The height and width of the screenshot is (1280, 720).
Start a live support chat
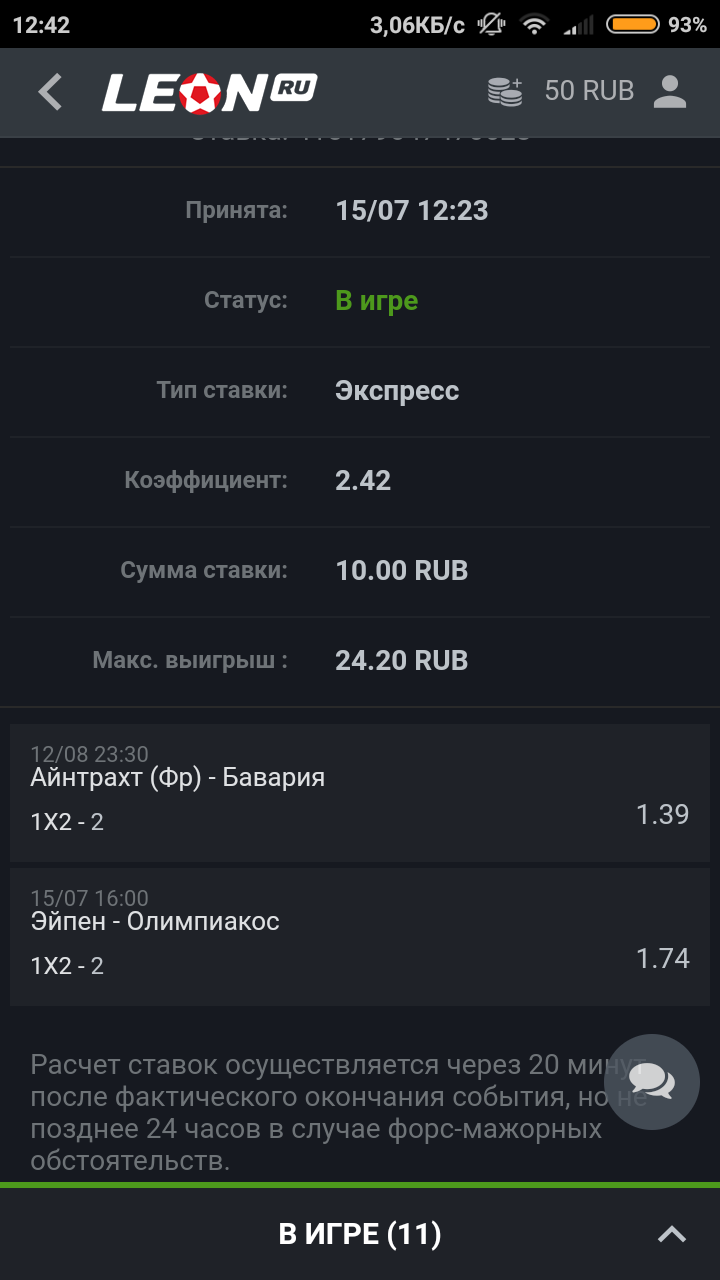click(651, 1082)
